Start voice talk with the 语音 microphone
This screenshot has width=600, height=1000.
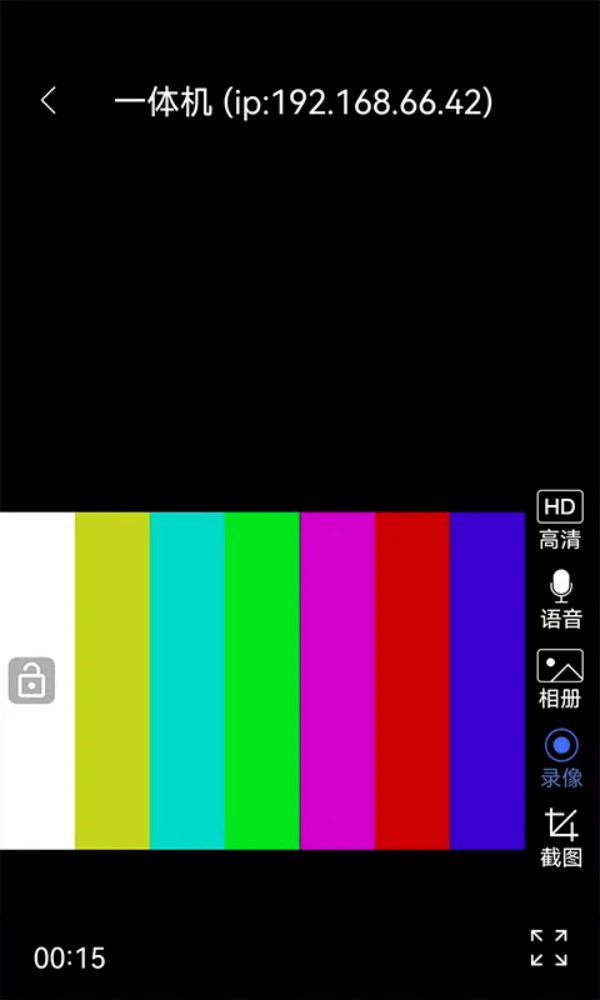tap(560, 598)
